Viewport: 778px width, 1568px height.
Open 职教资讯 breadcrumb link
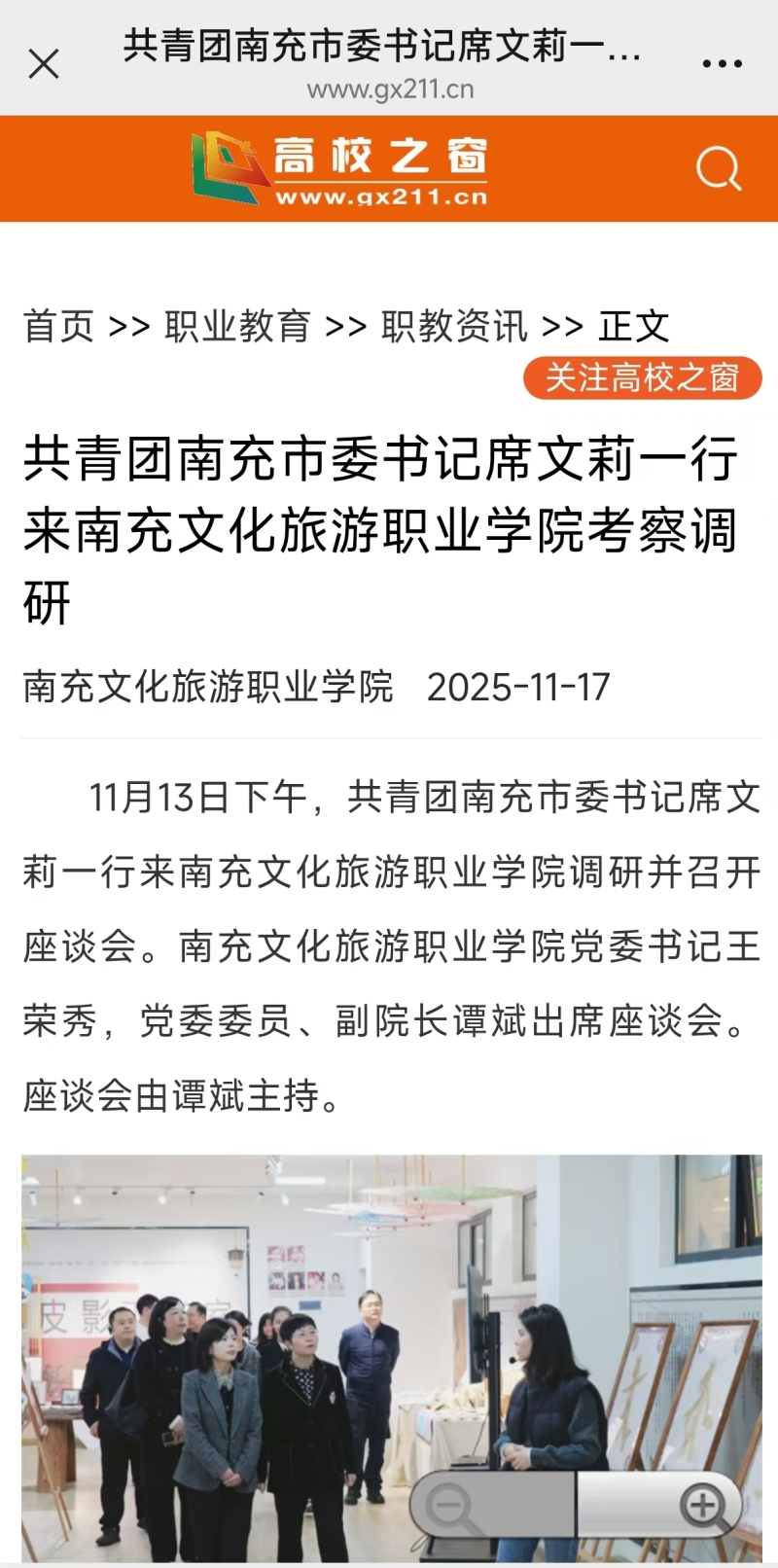tap(454, 327)
